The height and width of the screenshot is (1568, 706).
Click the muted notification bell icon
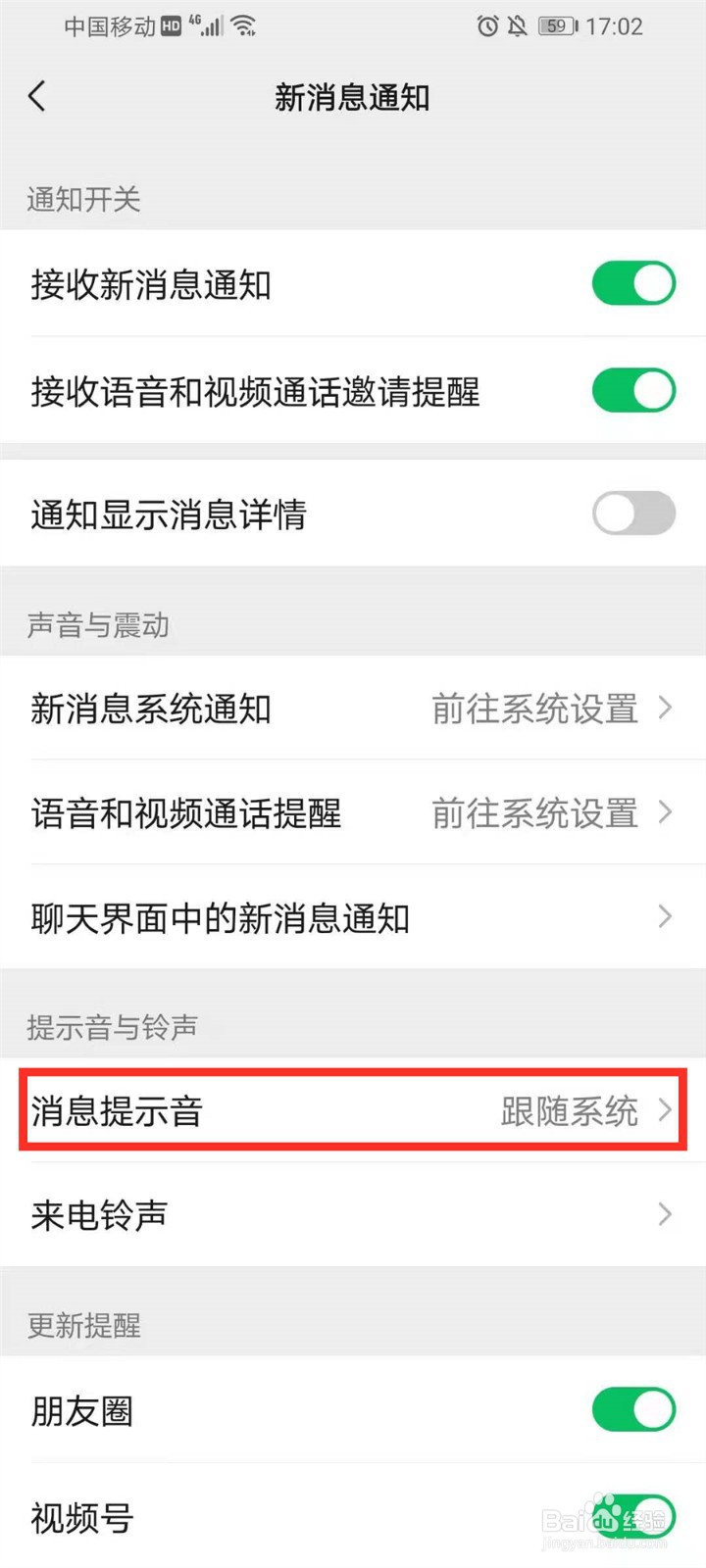(517, 26)
